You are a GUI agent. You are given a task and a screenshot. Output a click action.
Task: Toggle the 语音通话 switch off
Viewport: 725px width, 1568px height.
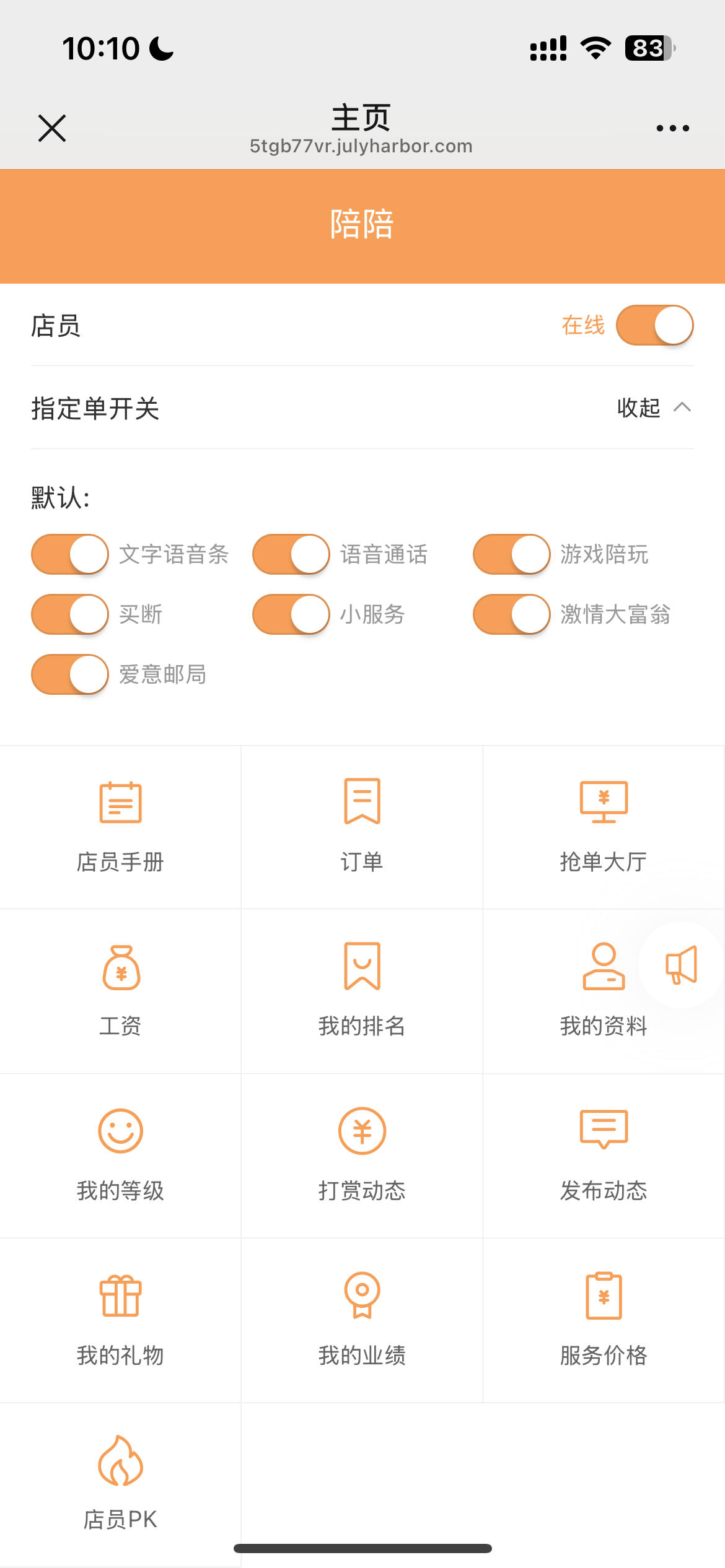pos(291,554)
